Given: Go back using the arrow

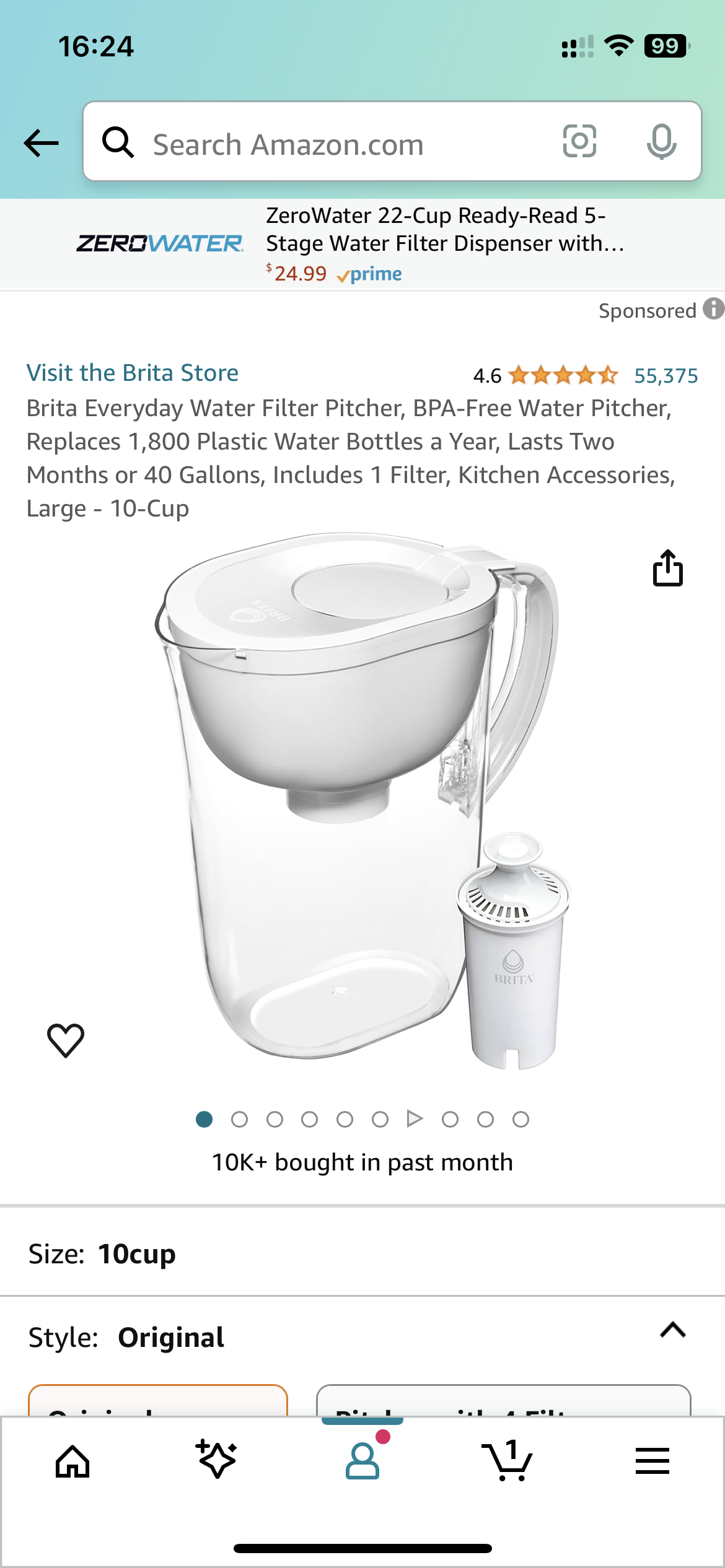Looking at the screenshot, I should click(42, 143).
